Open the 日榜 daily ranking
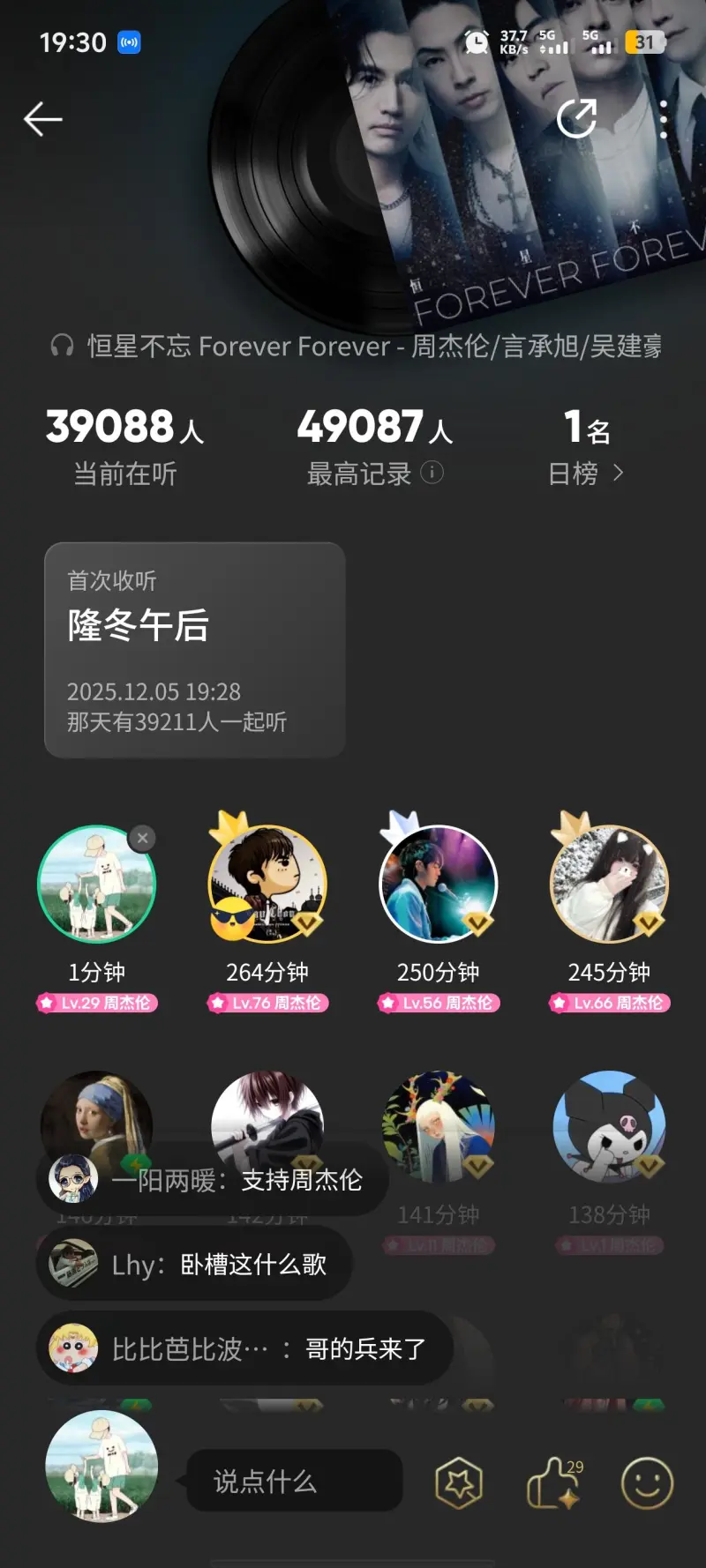Image resolution: width=706 pixels, height=1568 pixels. (586, 474)
